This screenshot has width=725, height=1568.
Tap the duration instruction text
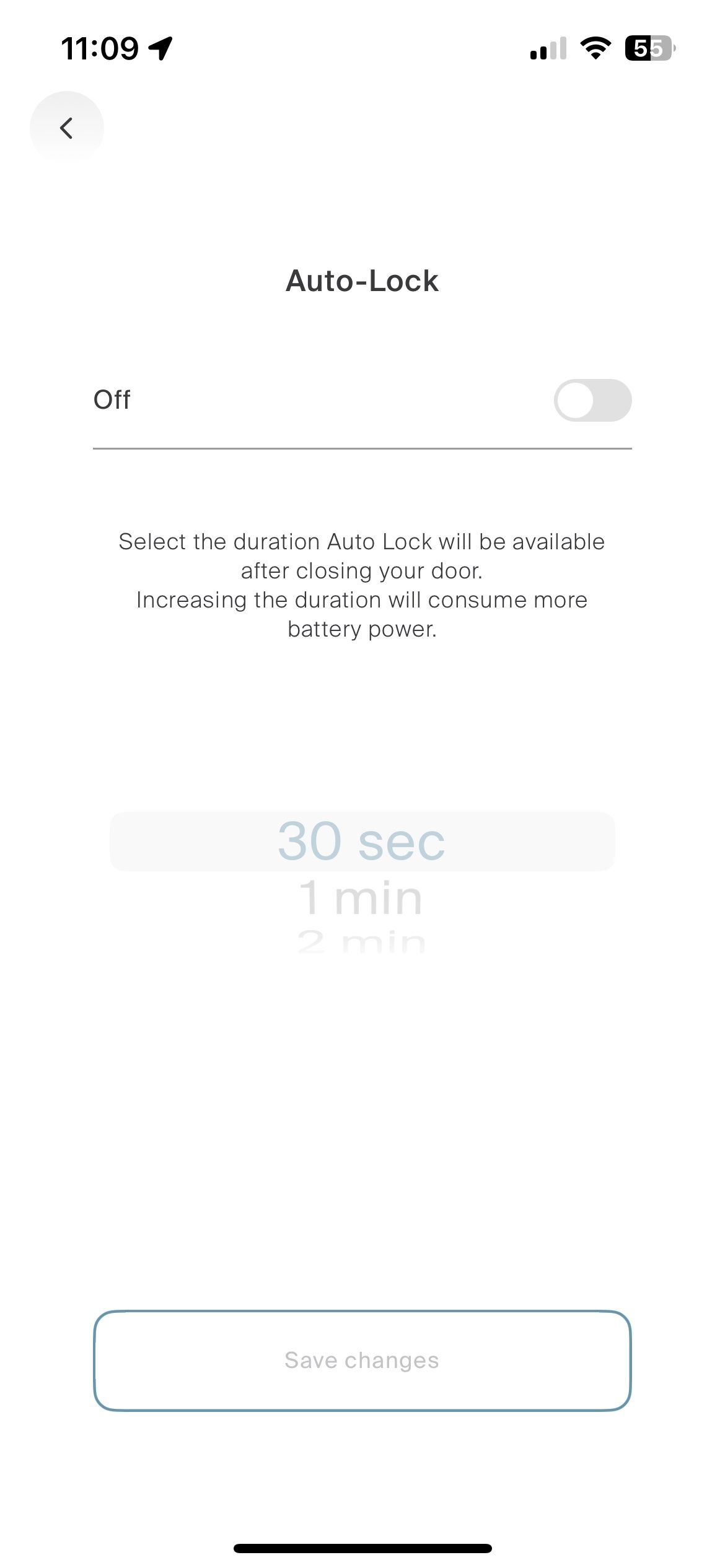point(362,585)
